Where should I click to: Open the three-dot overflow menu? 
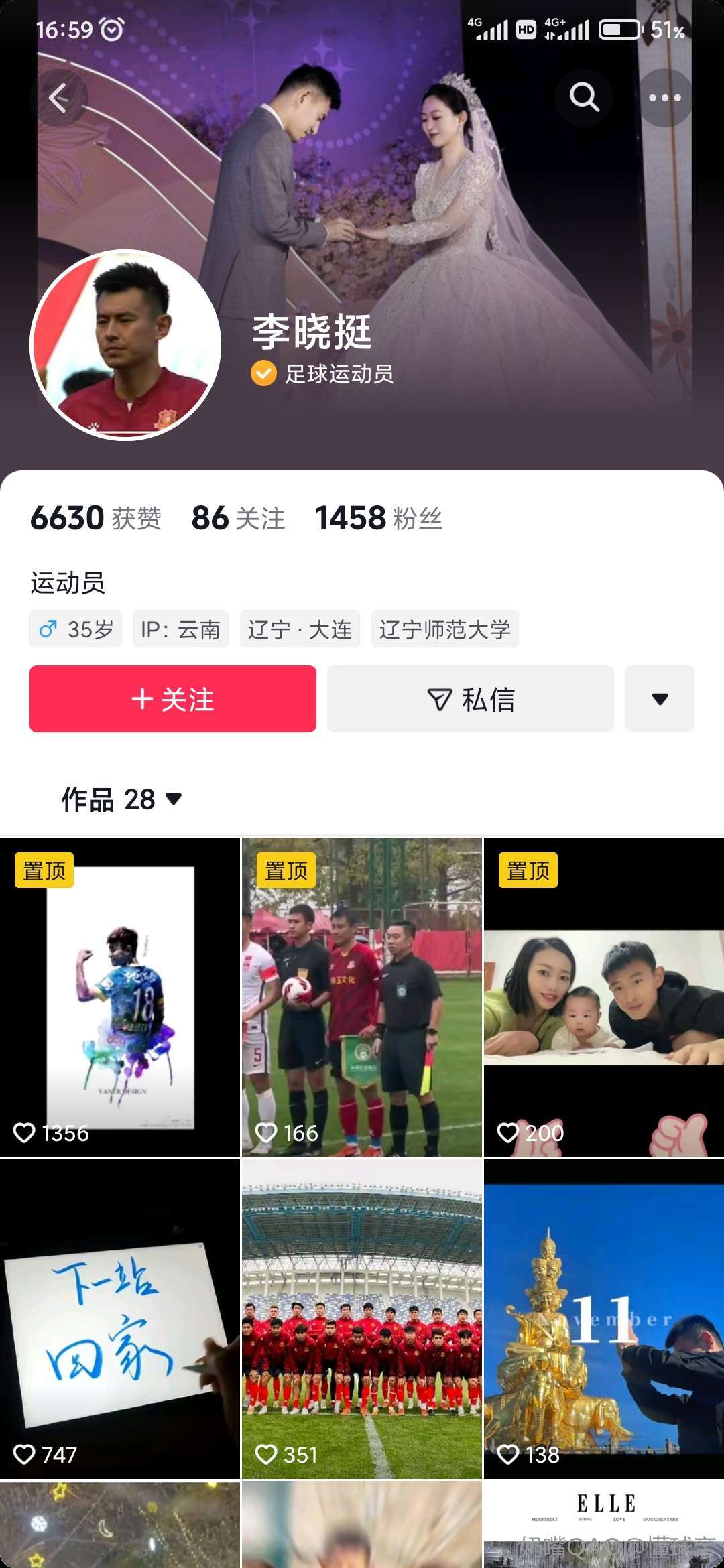click(664, 98)
